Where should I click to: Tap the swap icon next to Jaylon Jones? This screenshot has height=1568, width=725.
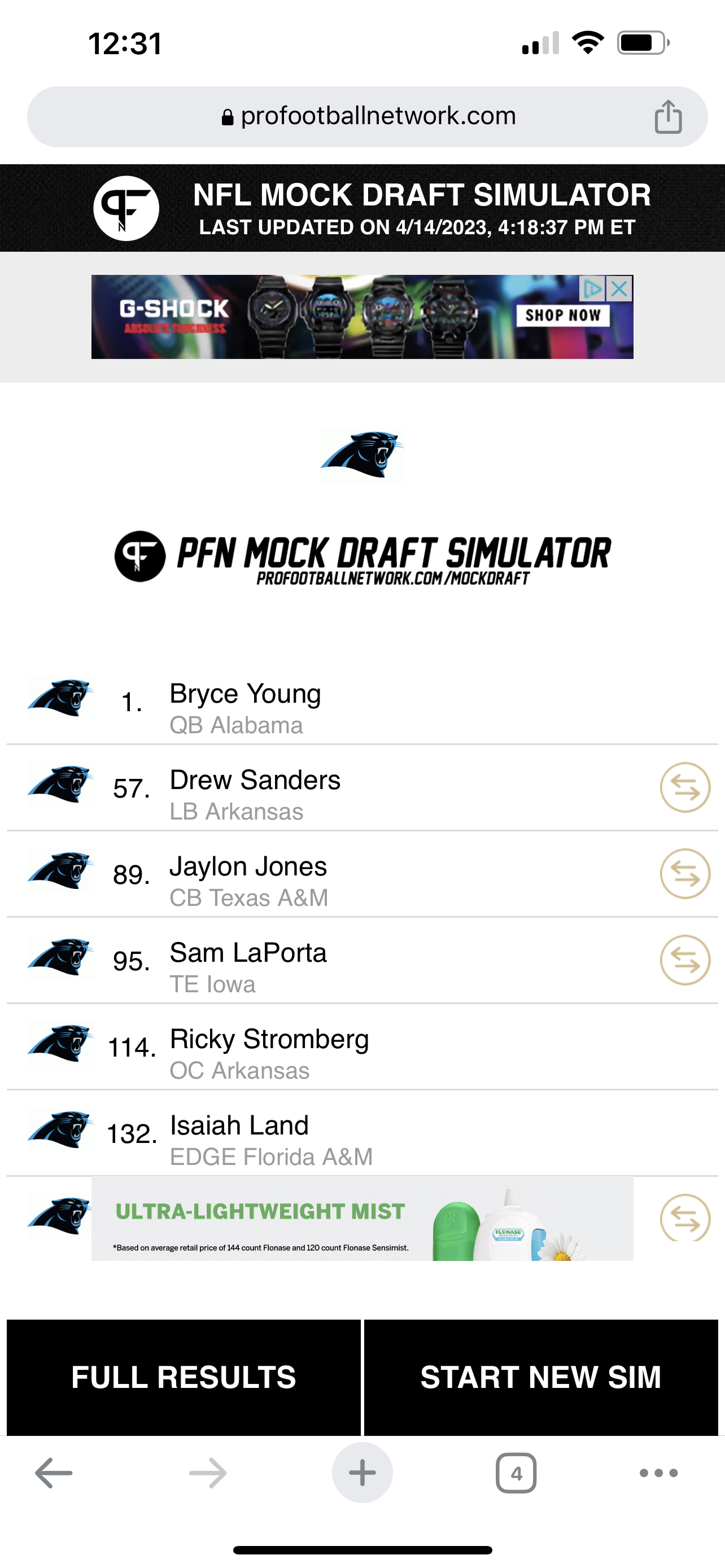(x=685, y=874)
